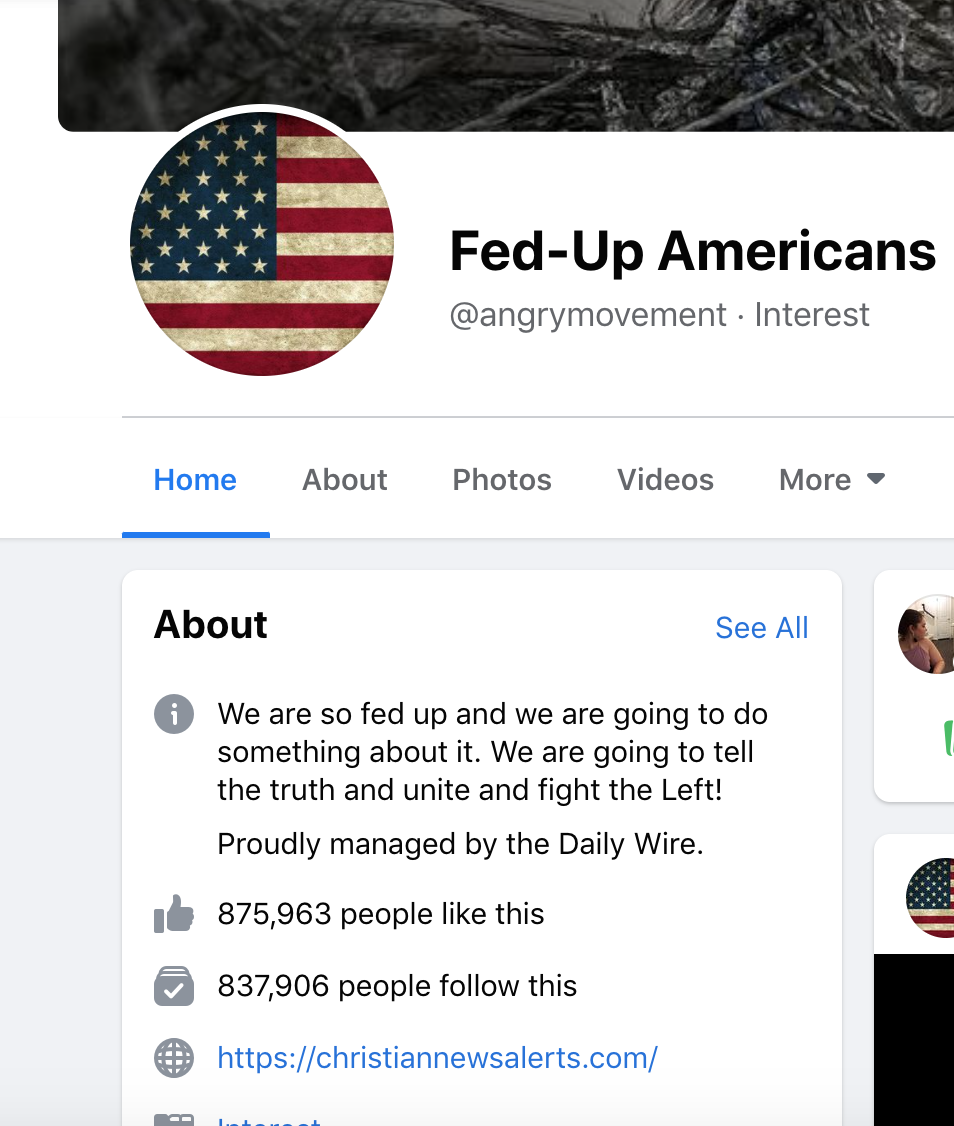View the Fed-Up Americans profile picture

click(x=262, y=244)
